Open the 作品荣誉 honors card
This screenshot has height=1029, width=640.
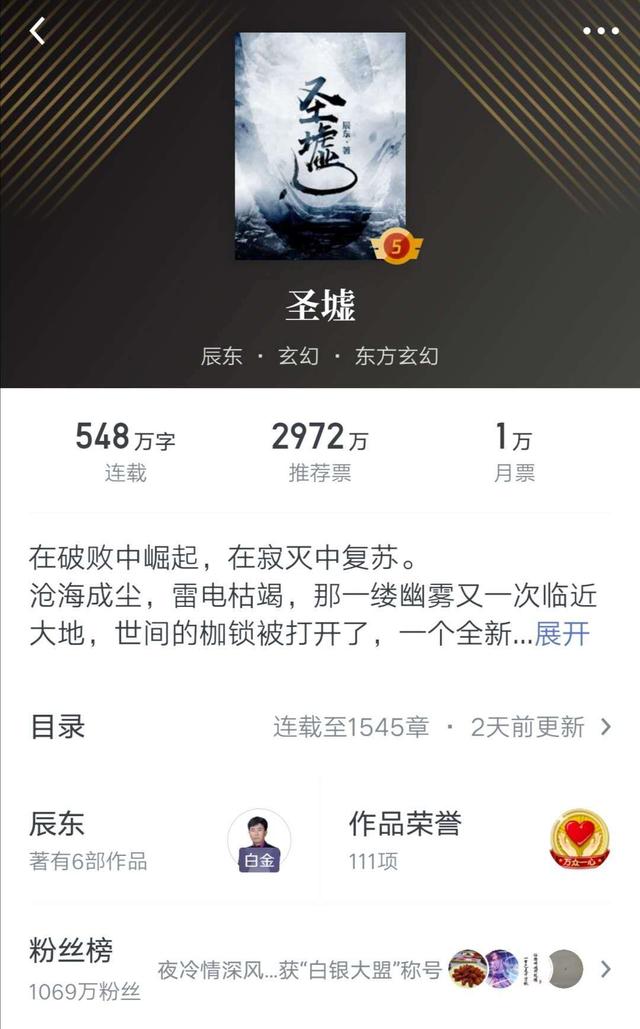click(x=480, y=840)
